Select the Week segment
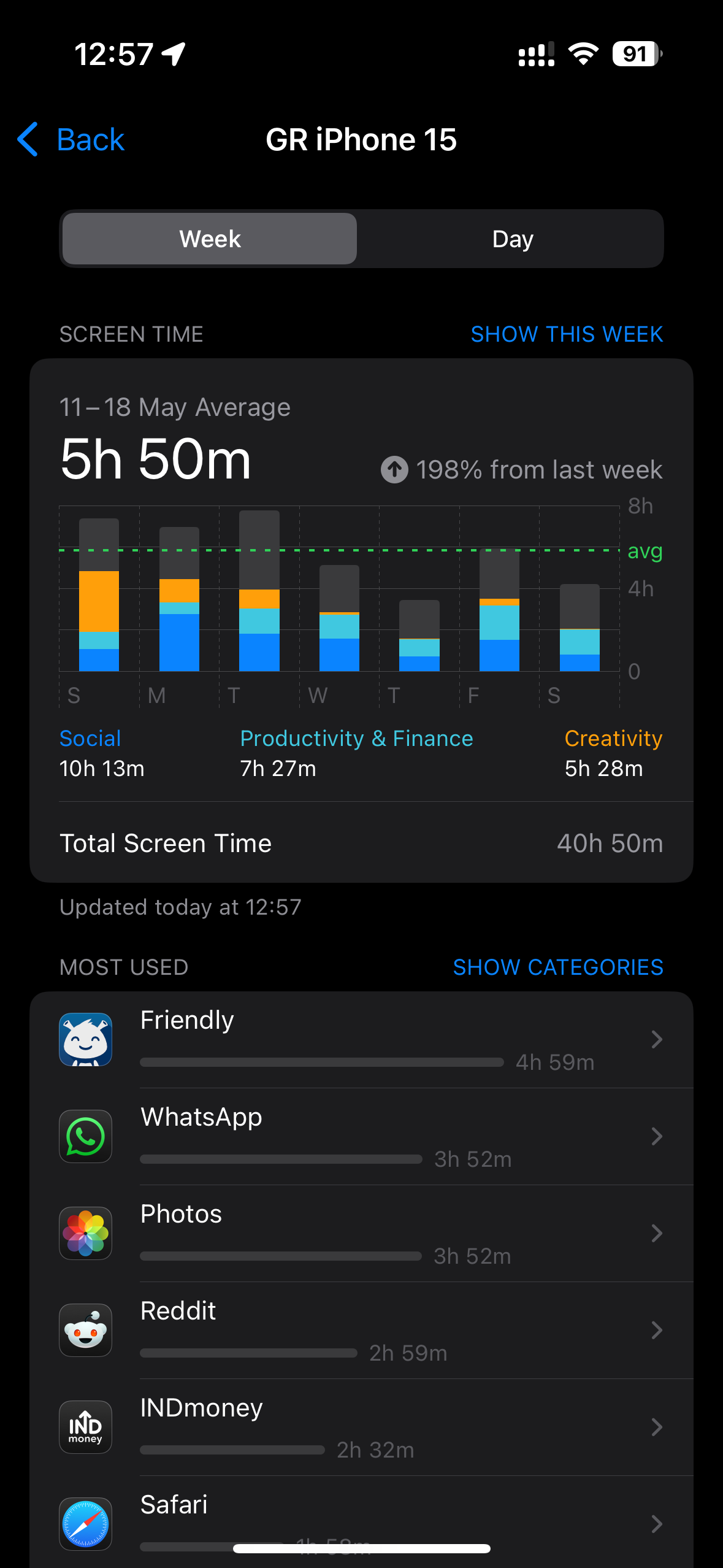Viewport: 723px width, 1568px height. coord(210,239)
